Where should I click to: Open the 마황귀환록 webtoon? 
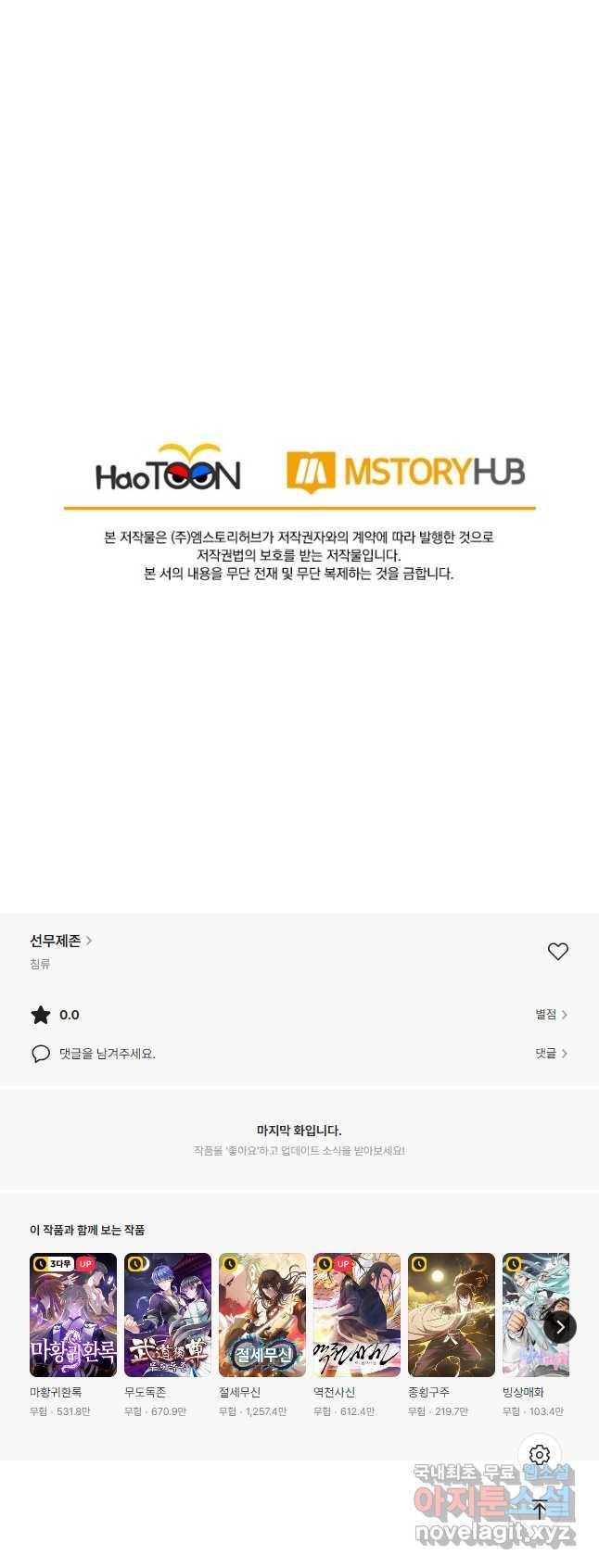(73, 1315)
